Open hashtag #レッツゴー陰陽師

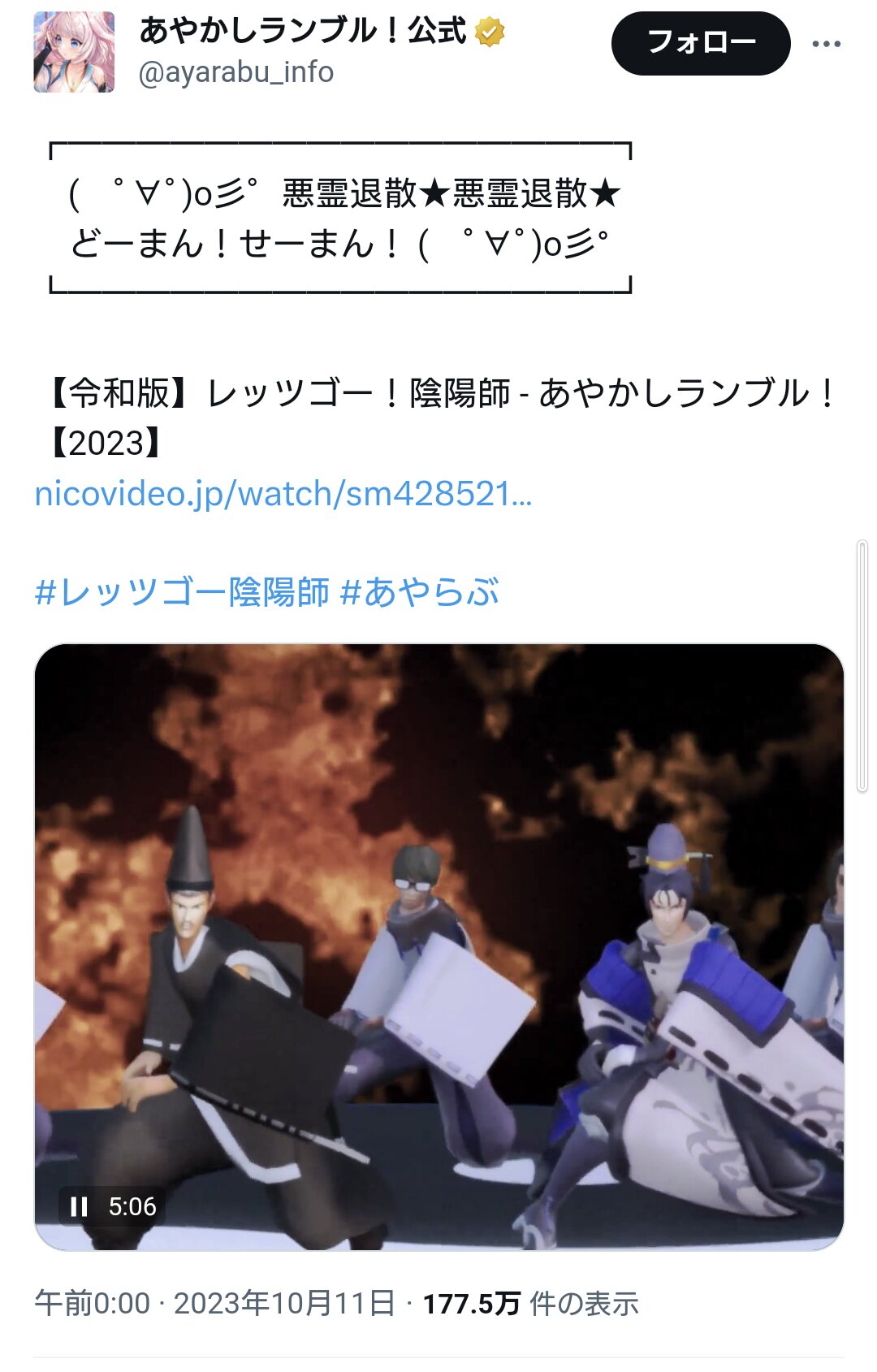tap(182, 592)
